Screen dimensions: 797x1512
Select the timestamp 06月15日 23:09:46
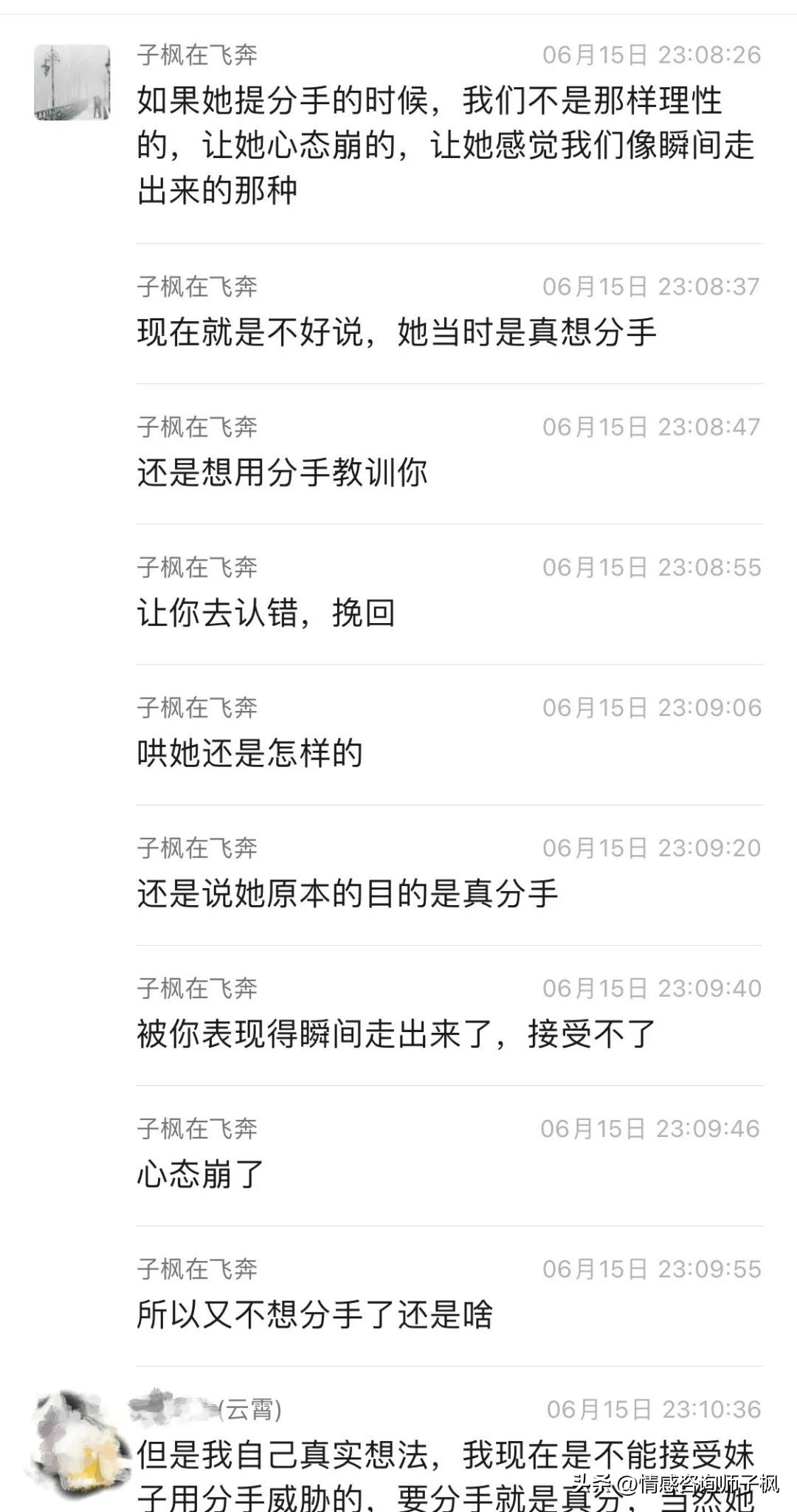tap(653, 1127)
